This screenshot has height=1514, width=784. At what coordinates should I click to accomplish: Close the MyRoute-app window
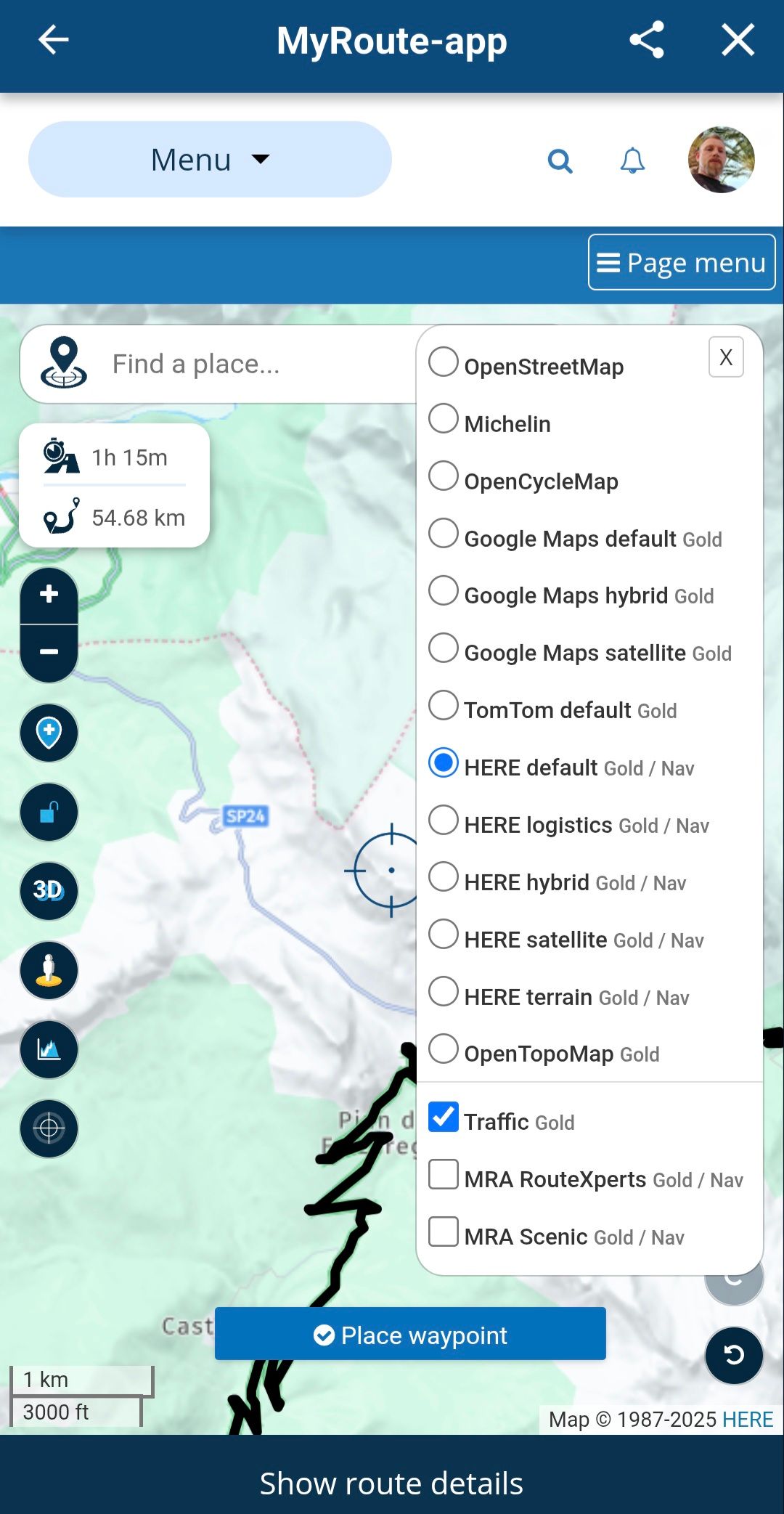[x=738, y=40]
